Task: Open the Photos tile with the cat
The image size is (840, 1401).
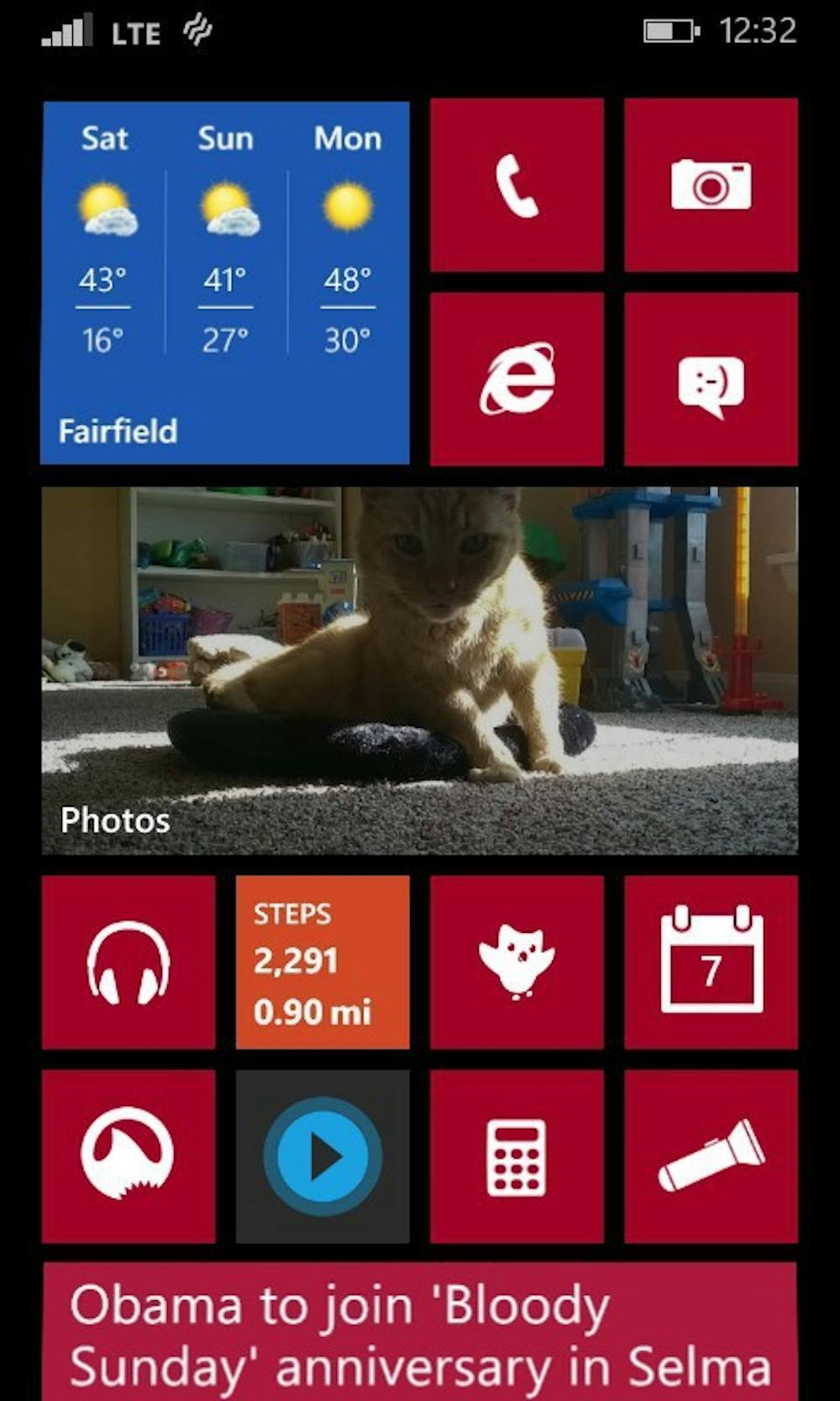Action: tap(419, 671)
